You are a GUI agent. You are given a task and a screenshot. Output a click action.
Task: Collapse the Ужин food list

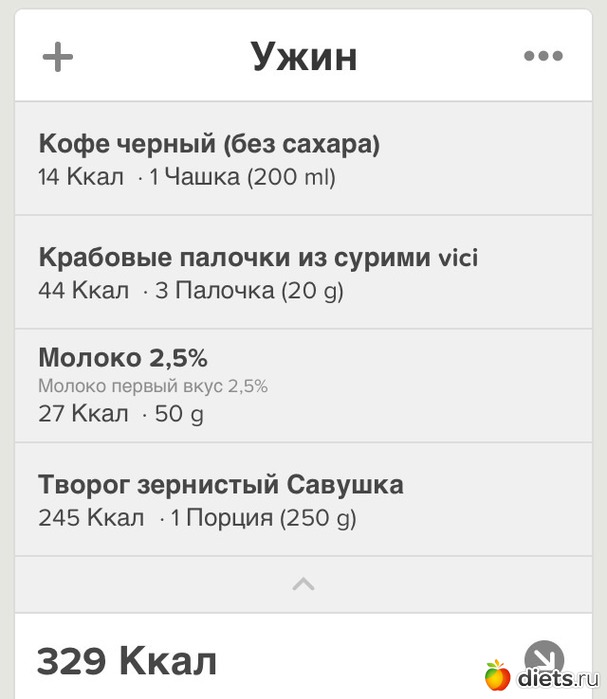303,584
